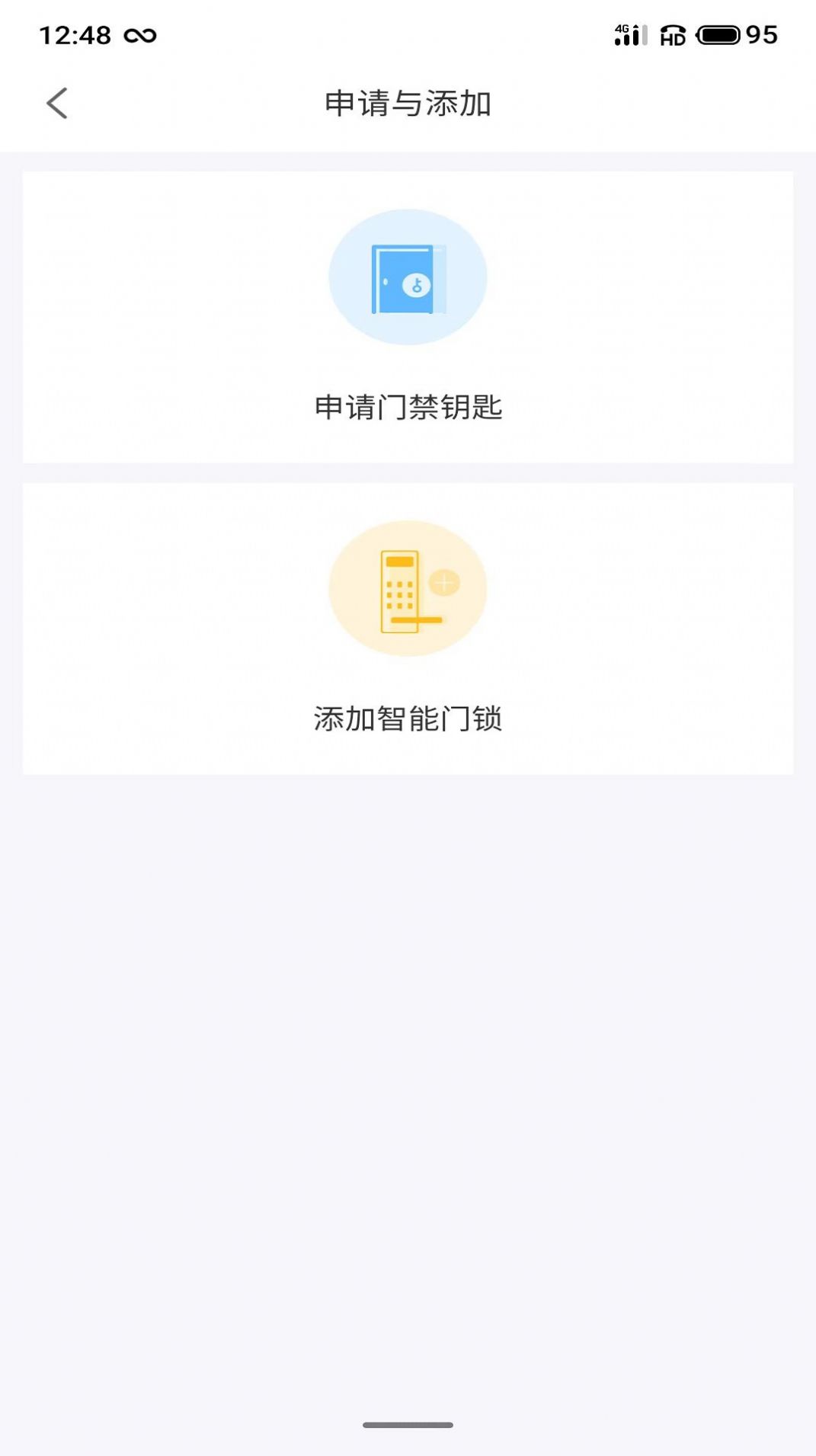Image resolution: width=816 pixels, height=1456 pixels.
Task: Select the 申请门禁钥匙 text label
Action: tap(408, 408)
